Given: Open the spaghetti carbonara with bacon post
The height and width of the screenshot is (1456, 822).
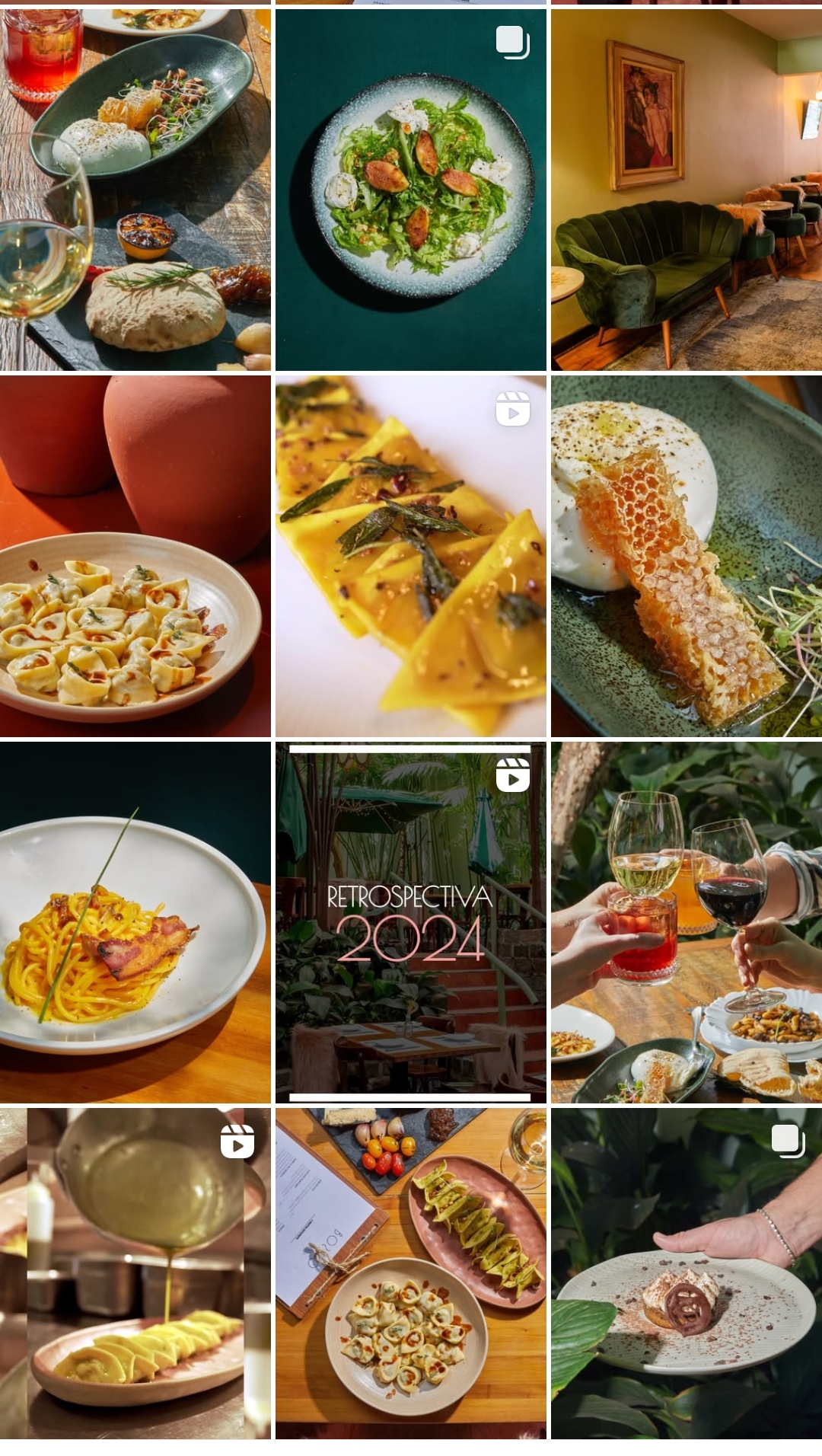Looking at the screenshot, I should click(x=135, y=922).
